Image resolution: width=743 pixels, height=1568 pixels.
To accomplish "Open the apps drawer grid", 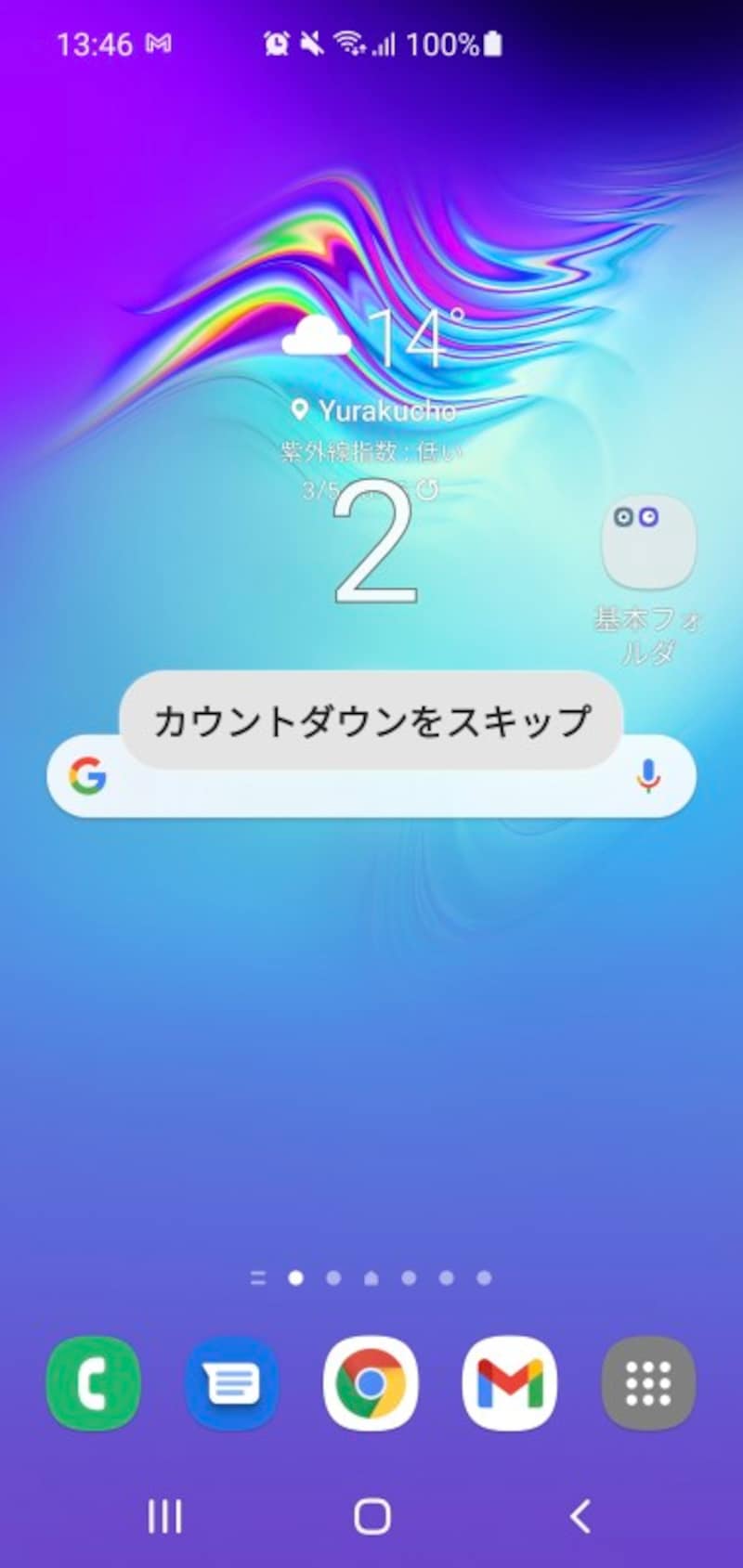I will (x=648, y=1383).
